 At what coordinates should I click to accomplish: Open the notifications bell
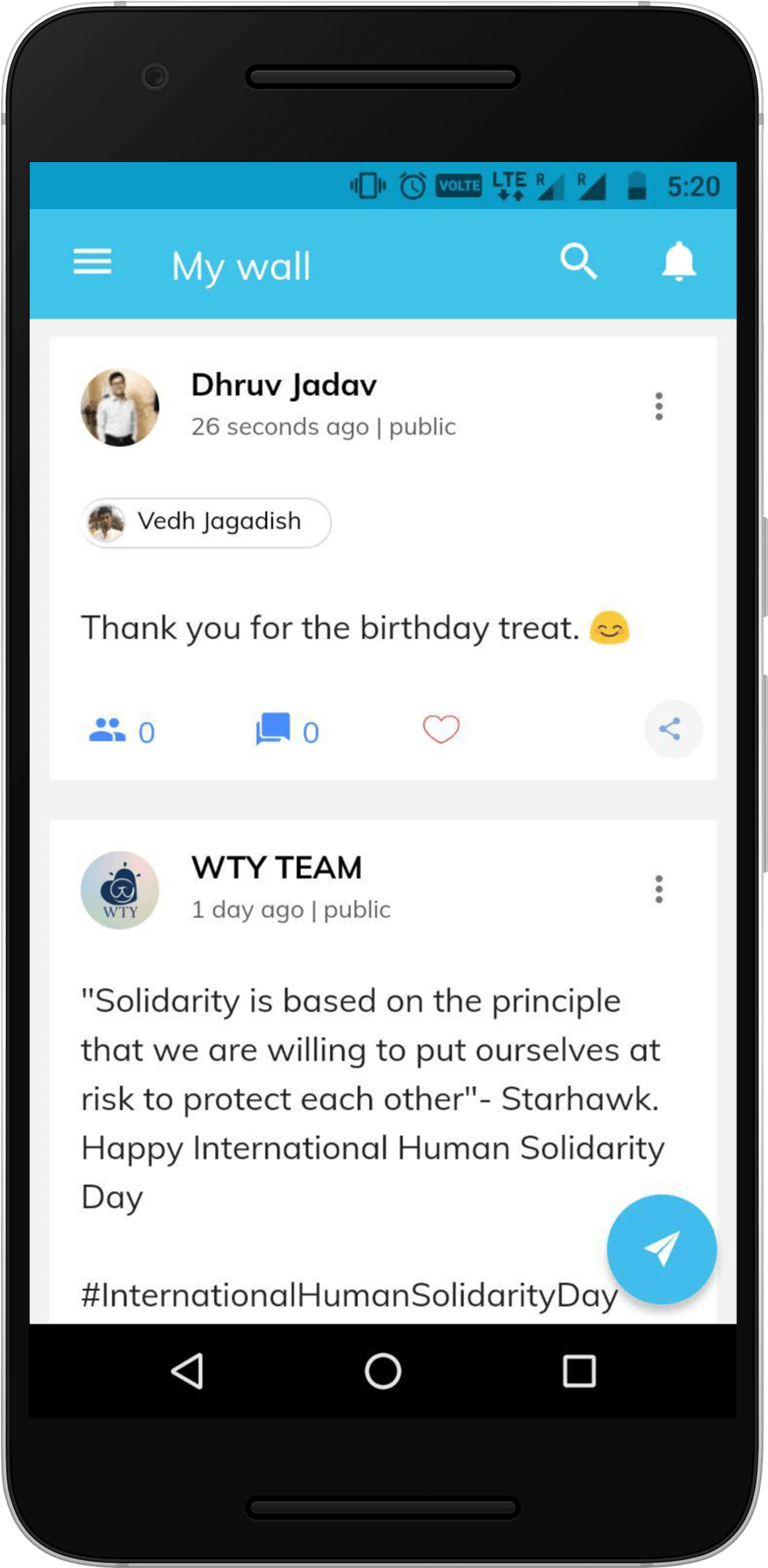click(x=678, y=262)
